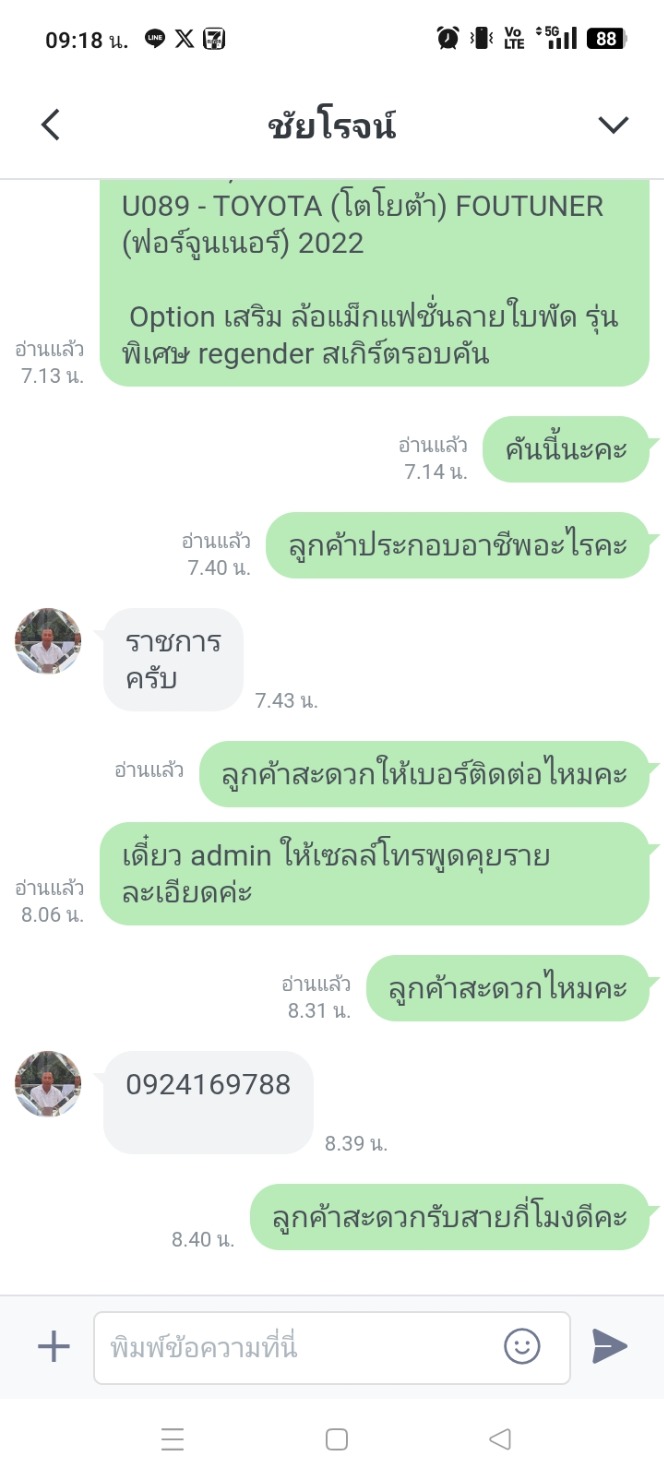
Task: Open the plus attachment menu
Action: coord(53,1346)
